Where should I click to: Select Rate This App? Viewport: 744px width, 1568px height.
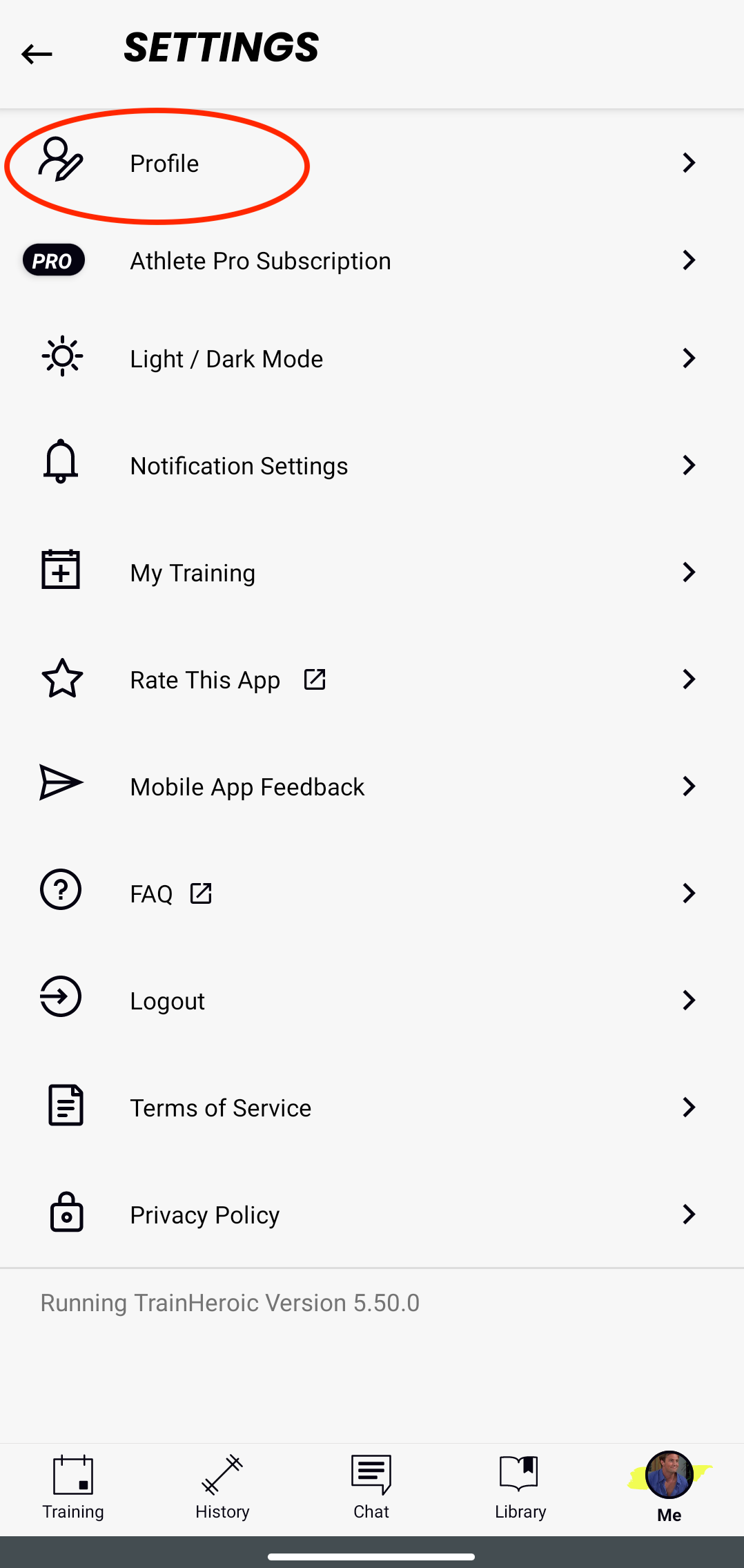tap(372, 679)
